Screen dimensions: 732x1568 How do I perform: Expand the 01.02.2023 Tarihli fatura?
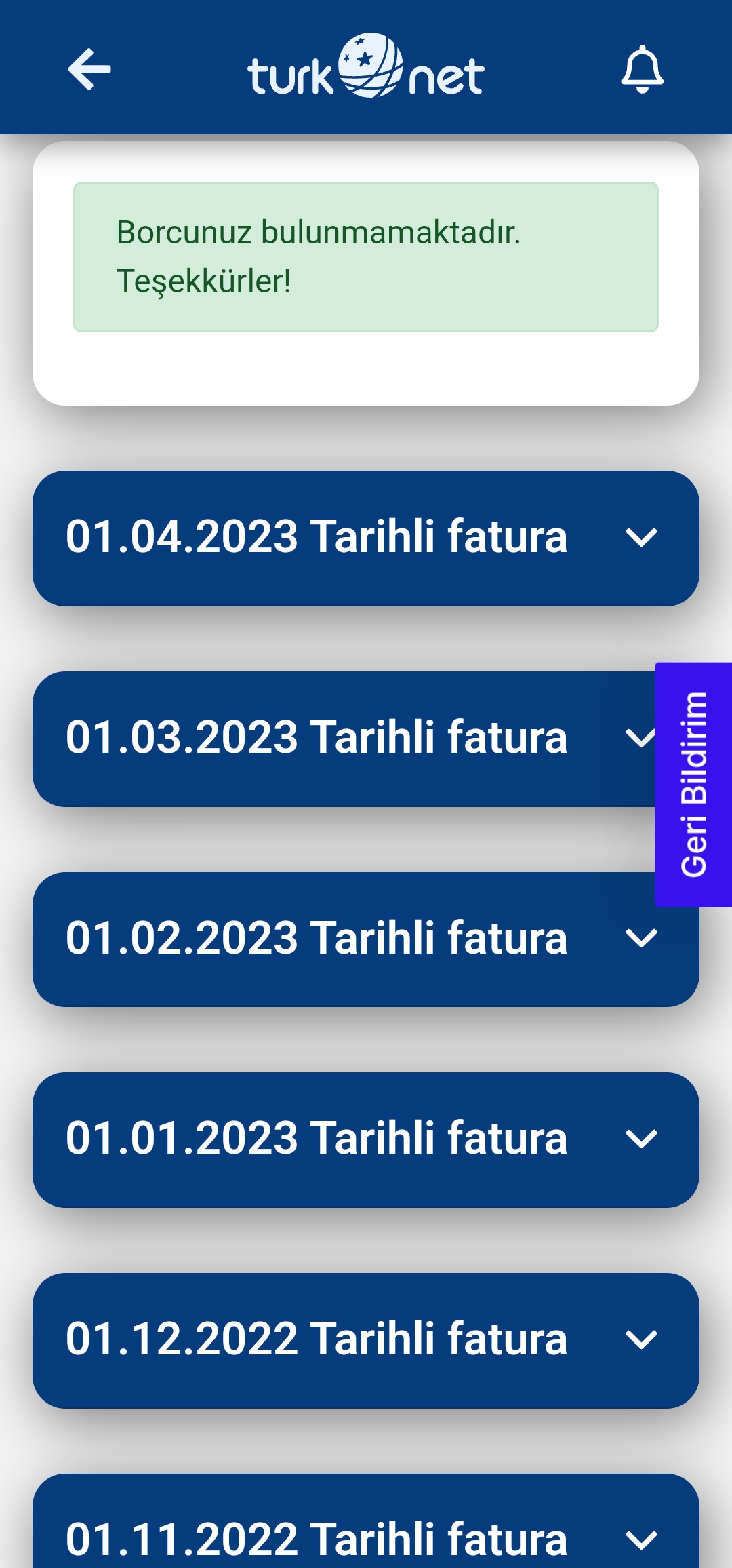366,939
